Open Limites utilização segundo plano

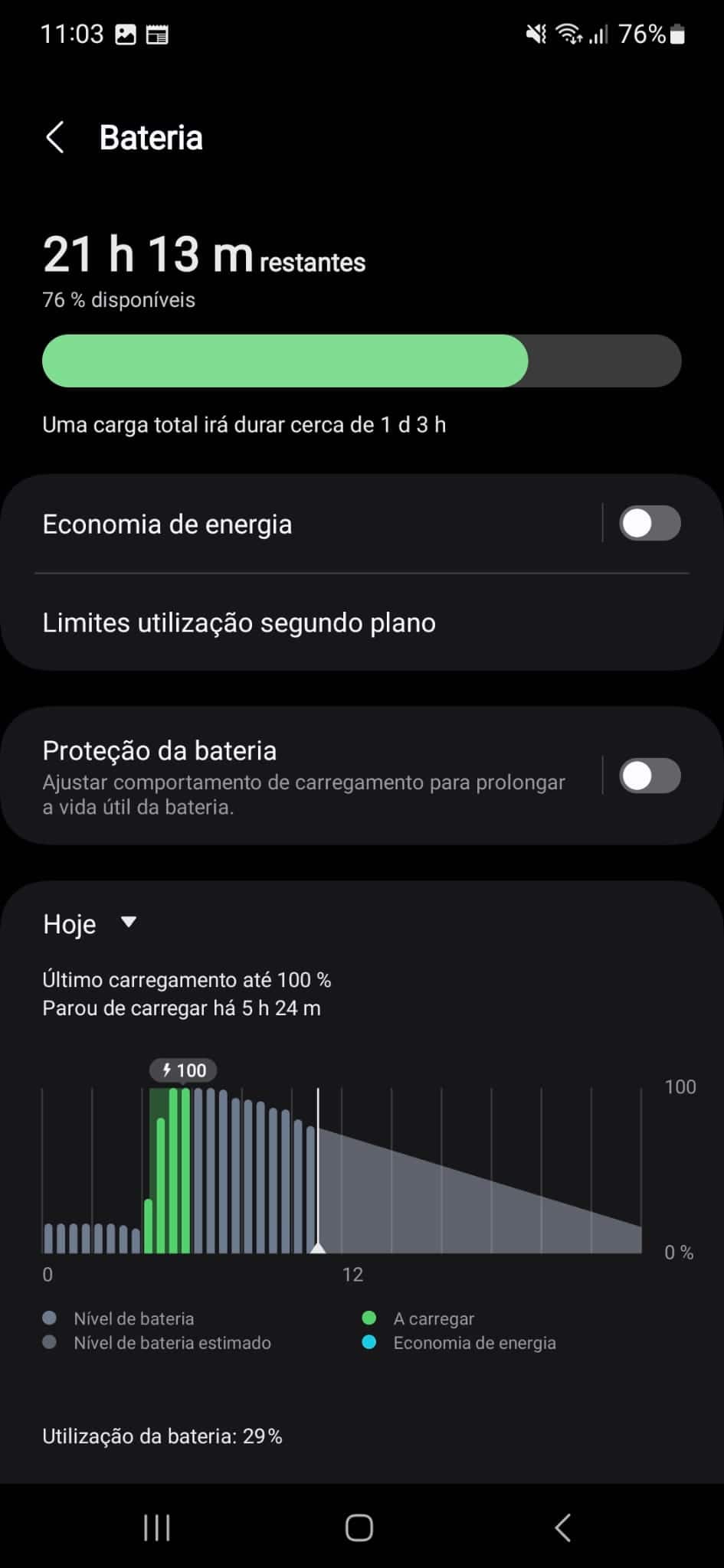(239, 623)
